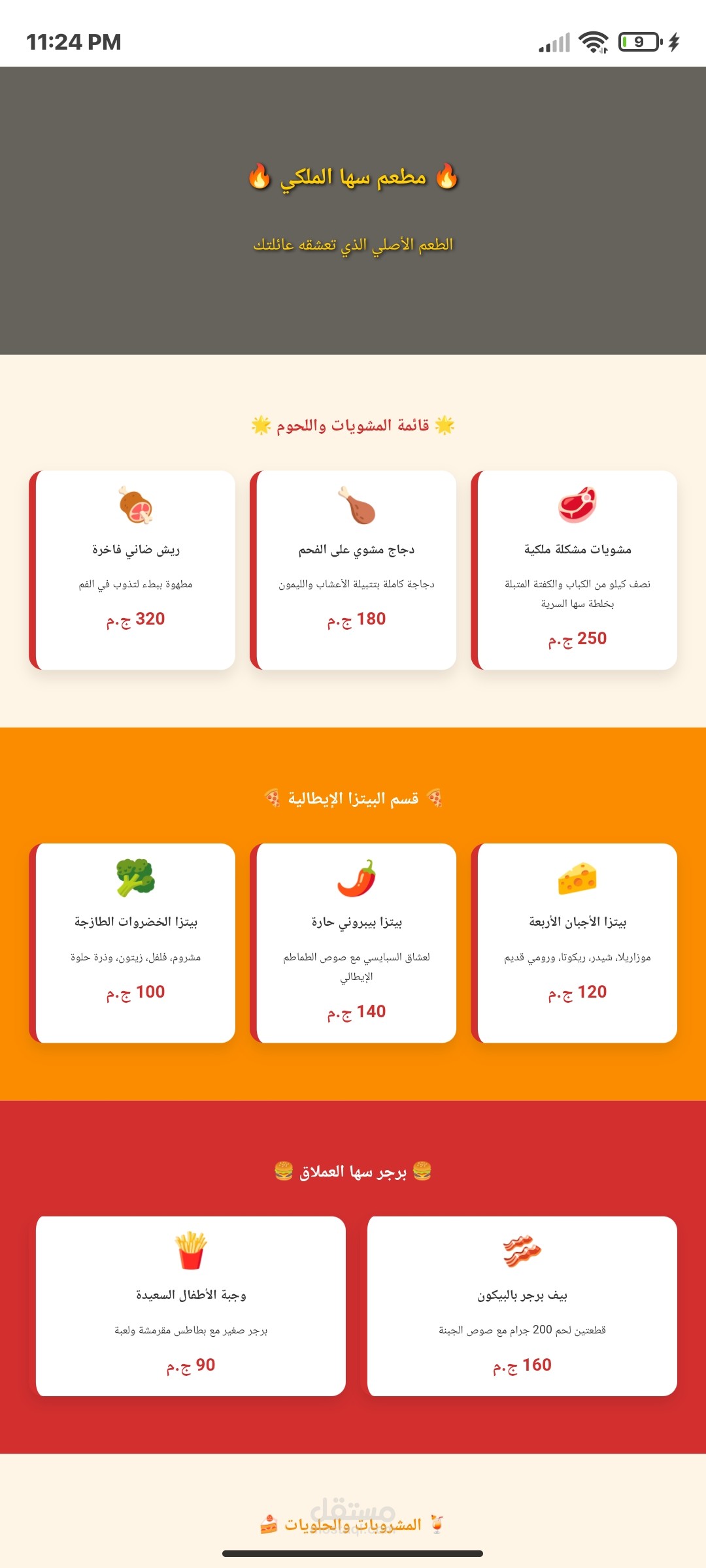The image size is (706, 1568).
Task: Click the قائمة المشويات واللحوم heading
Action: click(x=353, y=425)
